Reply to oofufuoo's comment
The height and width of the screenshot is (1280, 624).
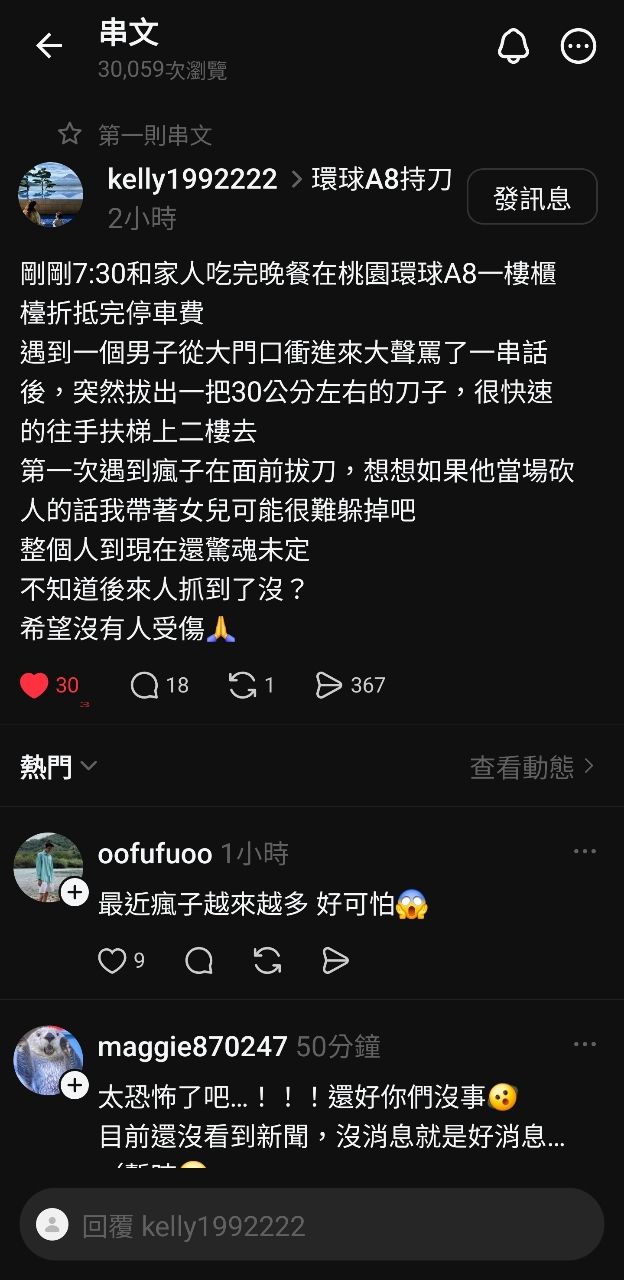199,961
